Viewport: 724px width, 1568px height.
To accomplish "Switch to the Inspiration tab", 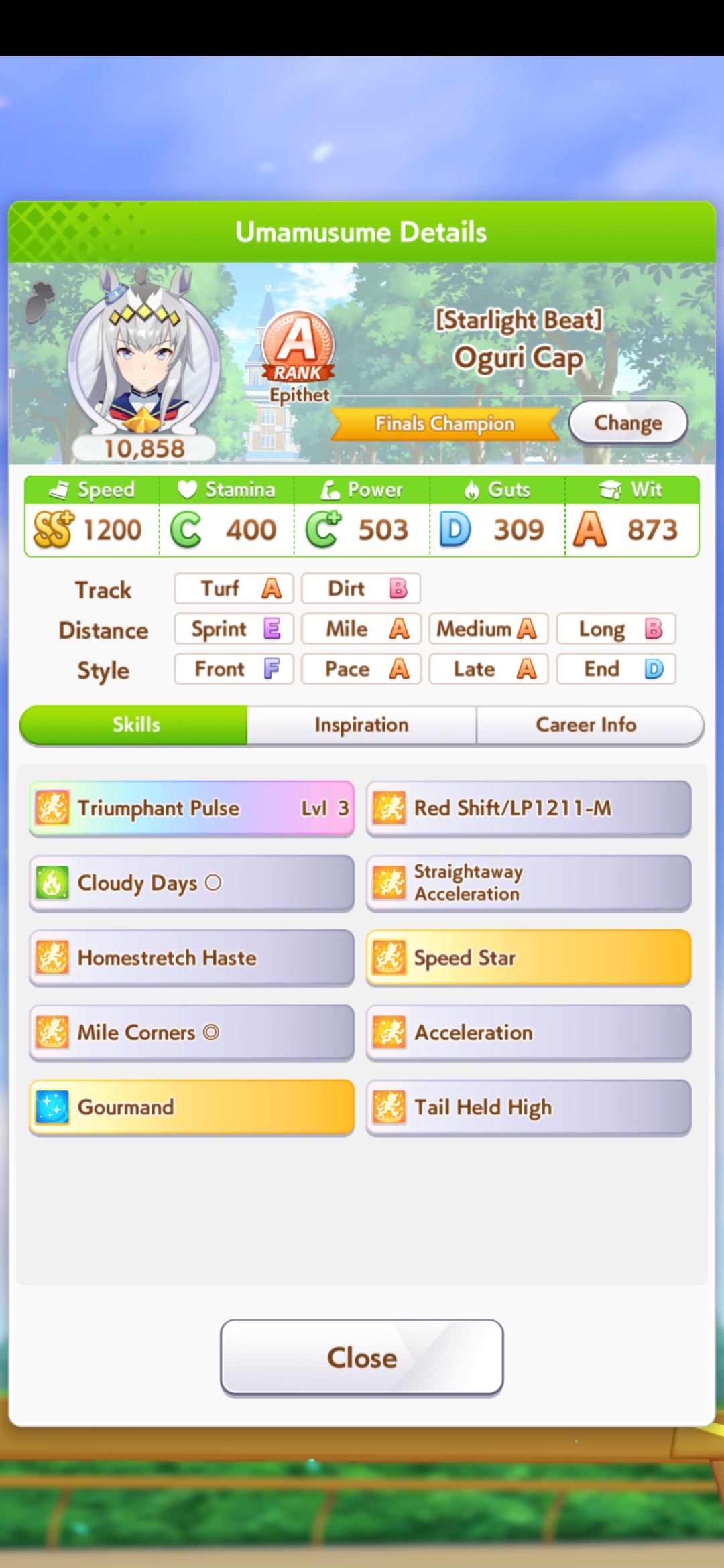I will point(362,725).
